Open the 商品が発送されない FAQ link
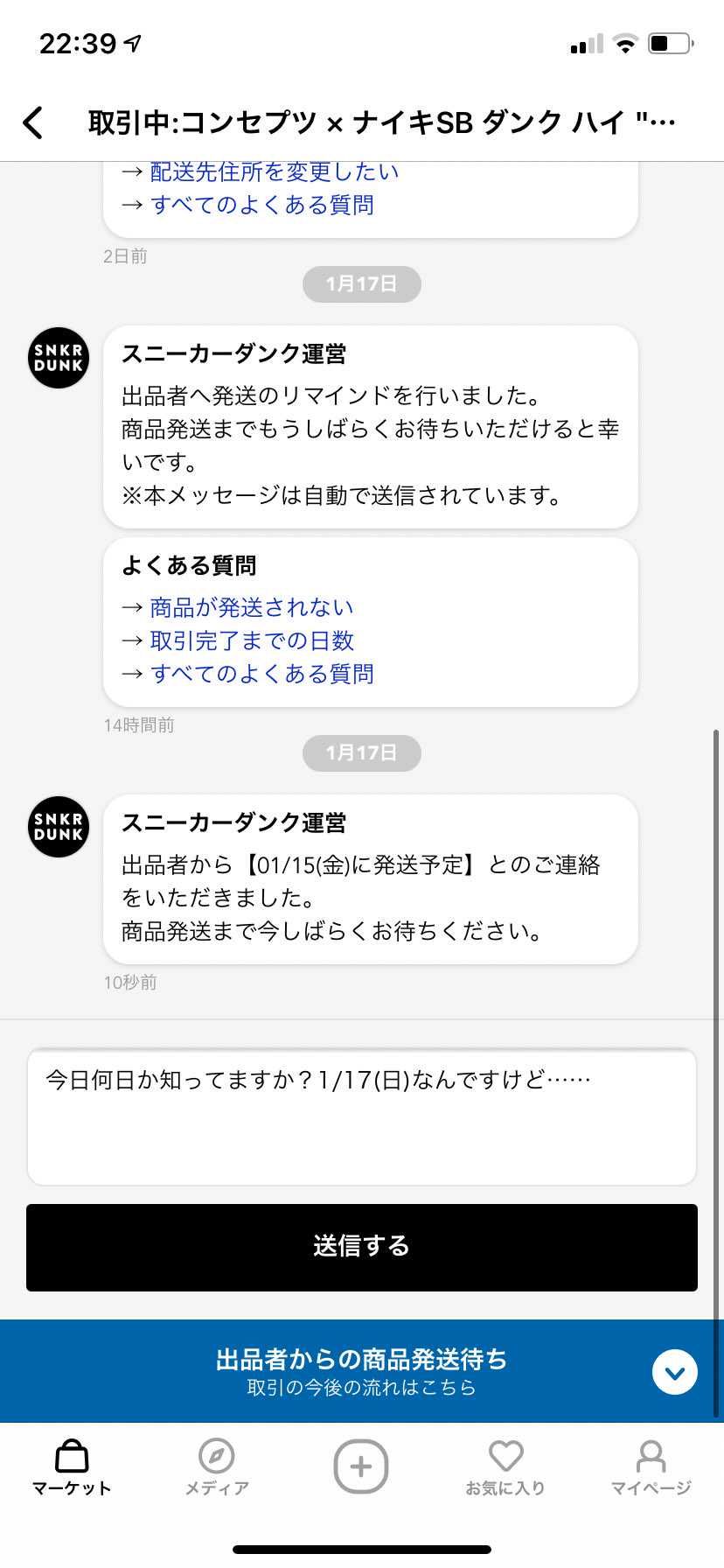Viewport: 724px width, 1568px height. click(252, 606)
